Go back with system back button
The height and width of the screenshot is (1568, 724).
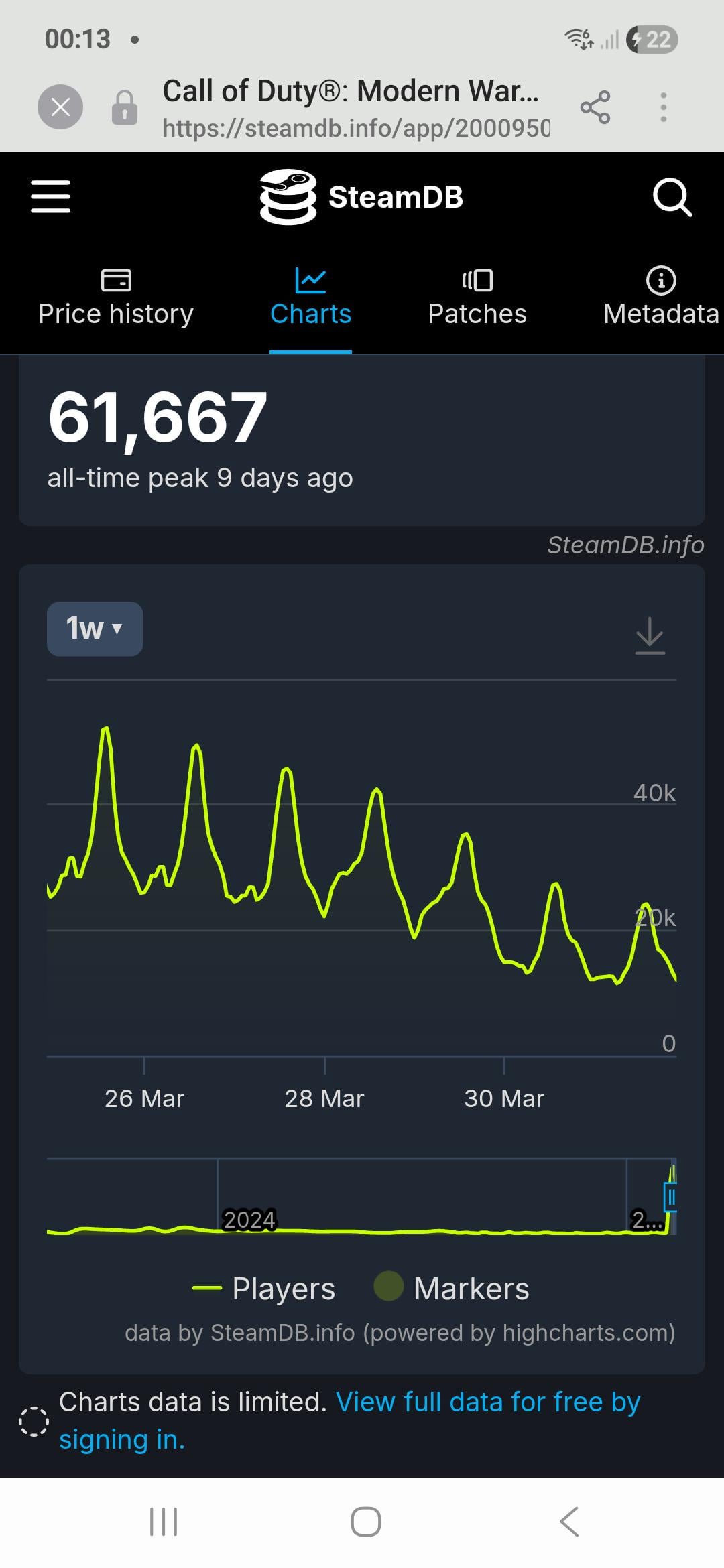pos(568,1521)
